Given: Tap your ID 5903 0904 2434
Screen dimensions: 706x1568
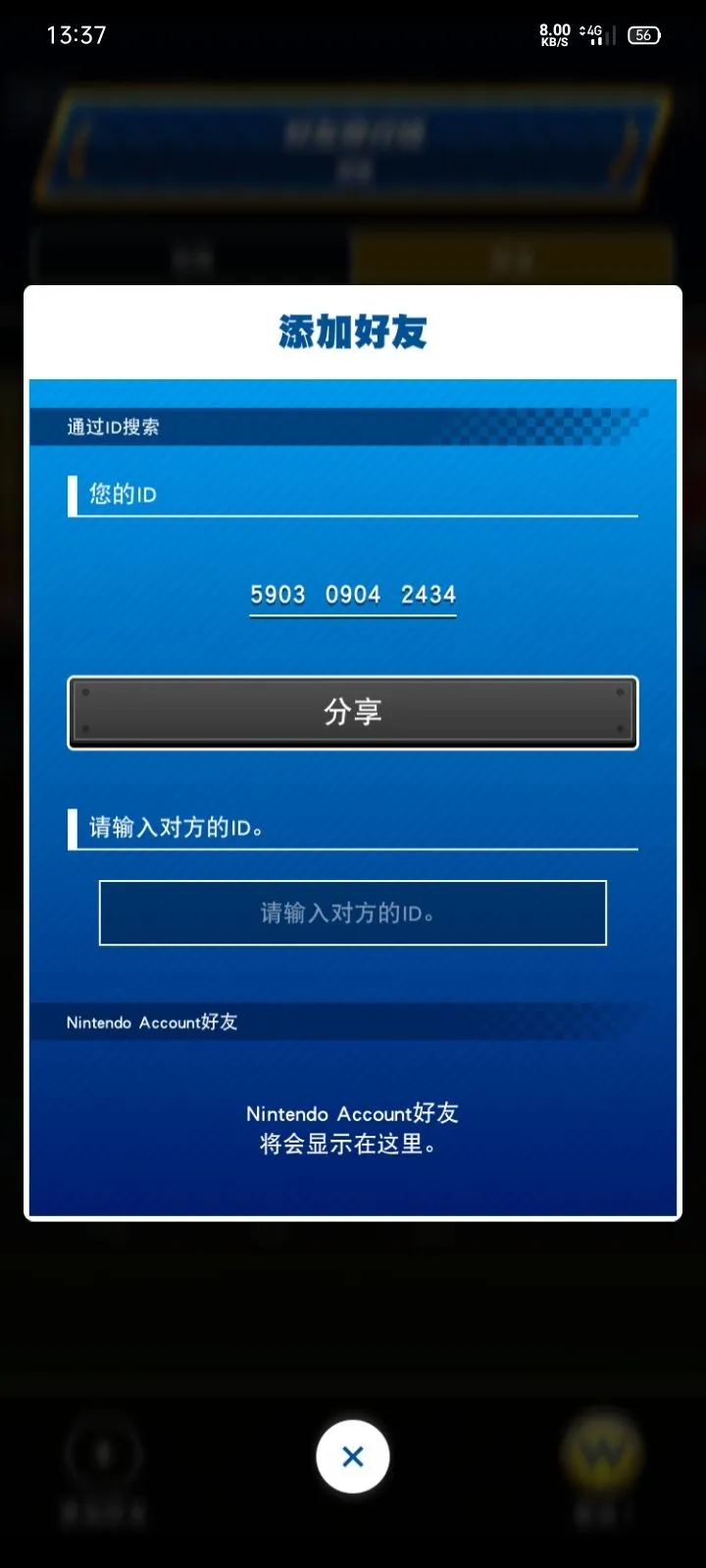Looking at the screenshot, I should 353,595.
